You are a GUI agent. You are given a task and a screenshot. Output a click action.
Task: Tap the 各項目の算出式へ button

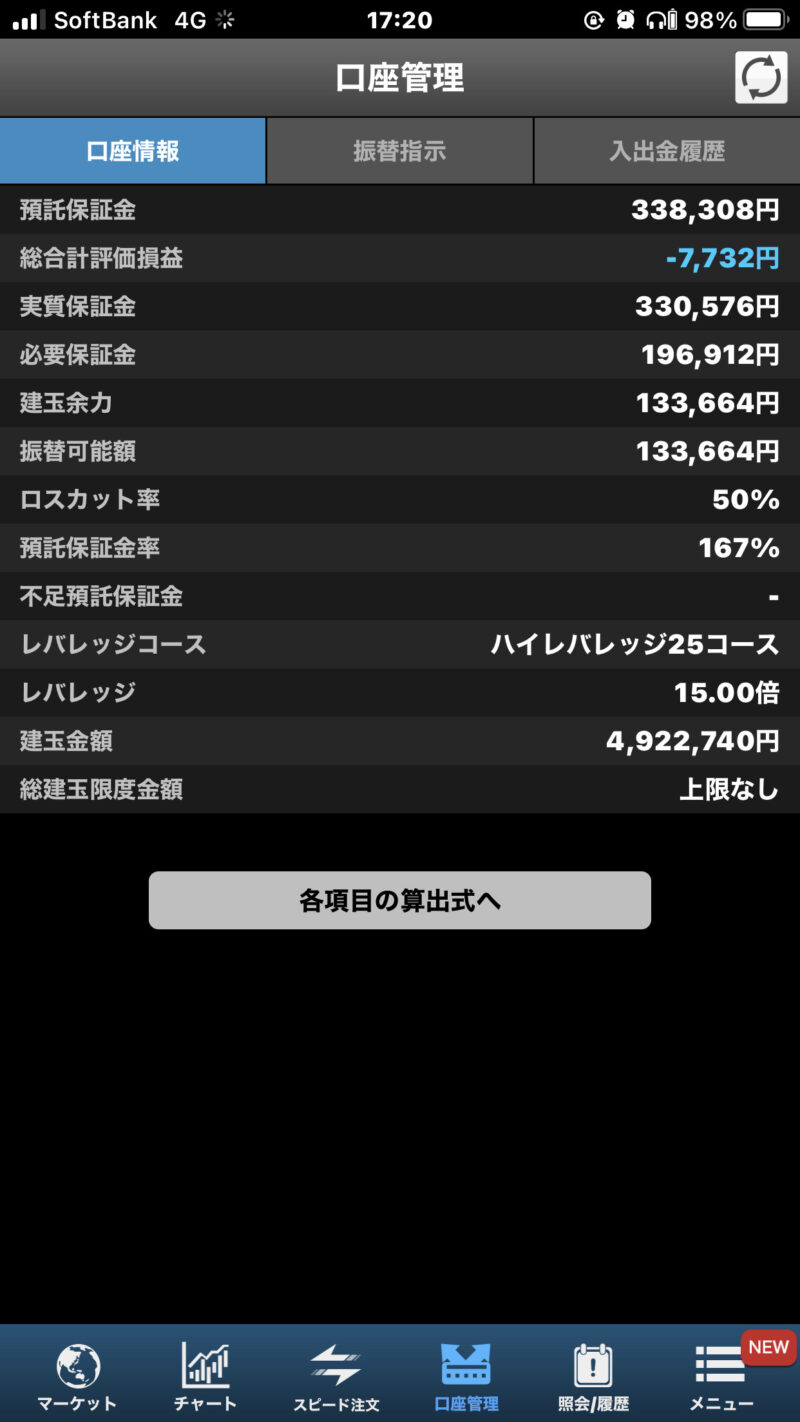pyautogui.click(x=400, y=900)
